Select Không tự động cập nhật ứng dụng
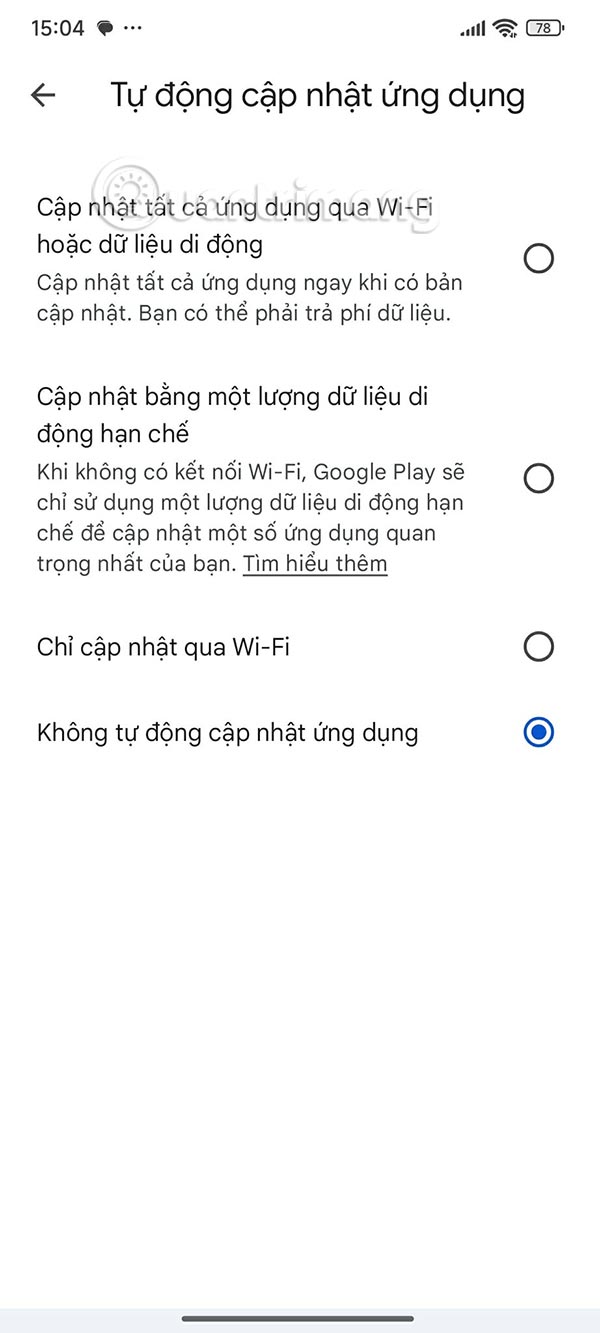 [x=538, y=733]
